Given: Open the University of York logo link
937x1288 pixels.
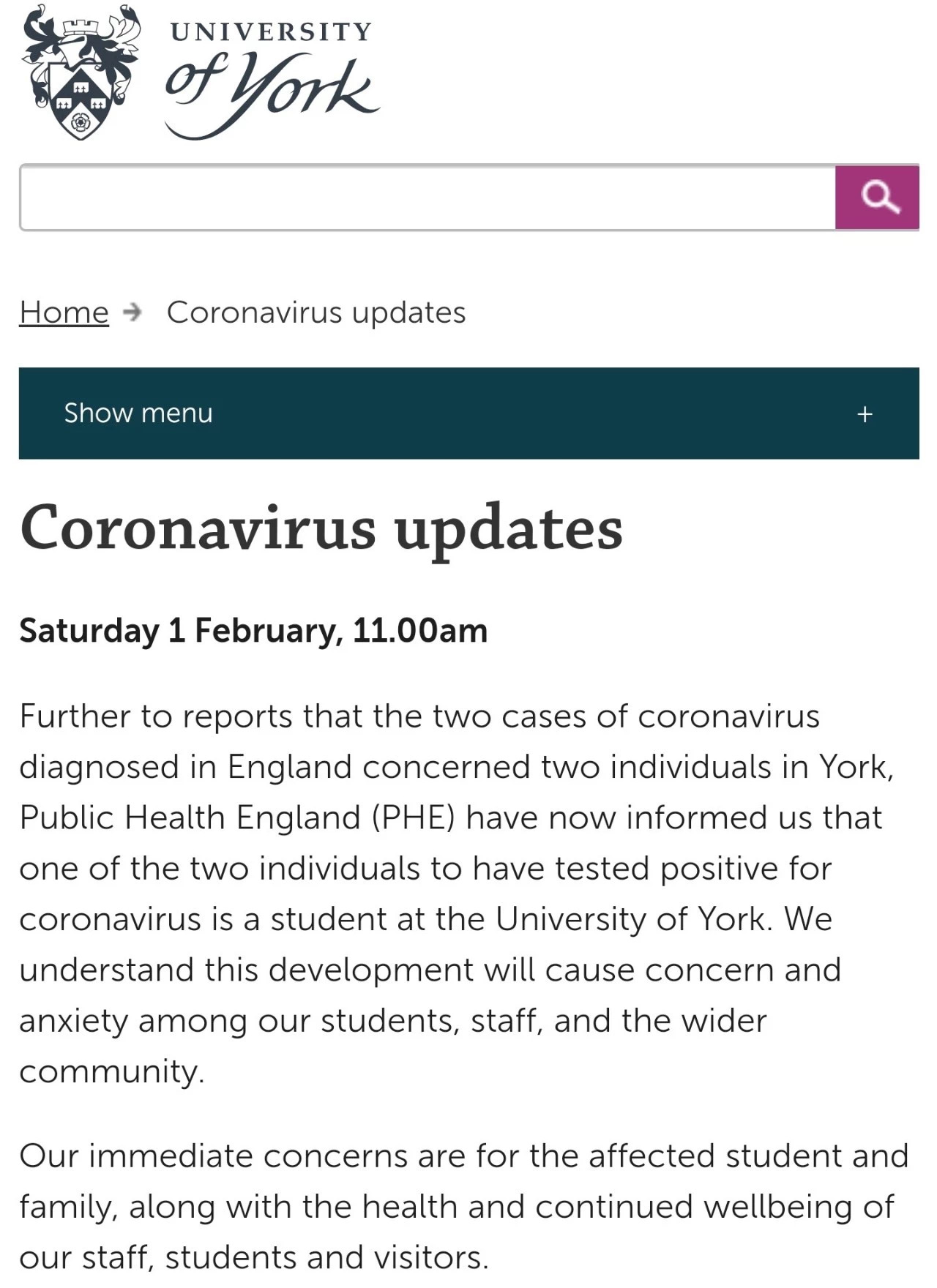Looking at the screenshot, I should click(x=199, y=73).
